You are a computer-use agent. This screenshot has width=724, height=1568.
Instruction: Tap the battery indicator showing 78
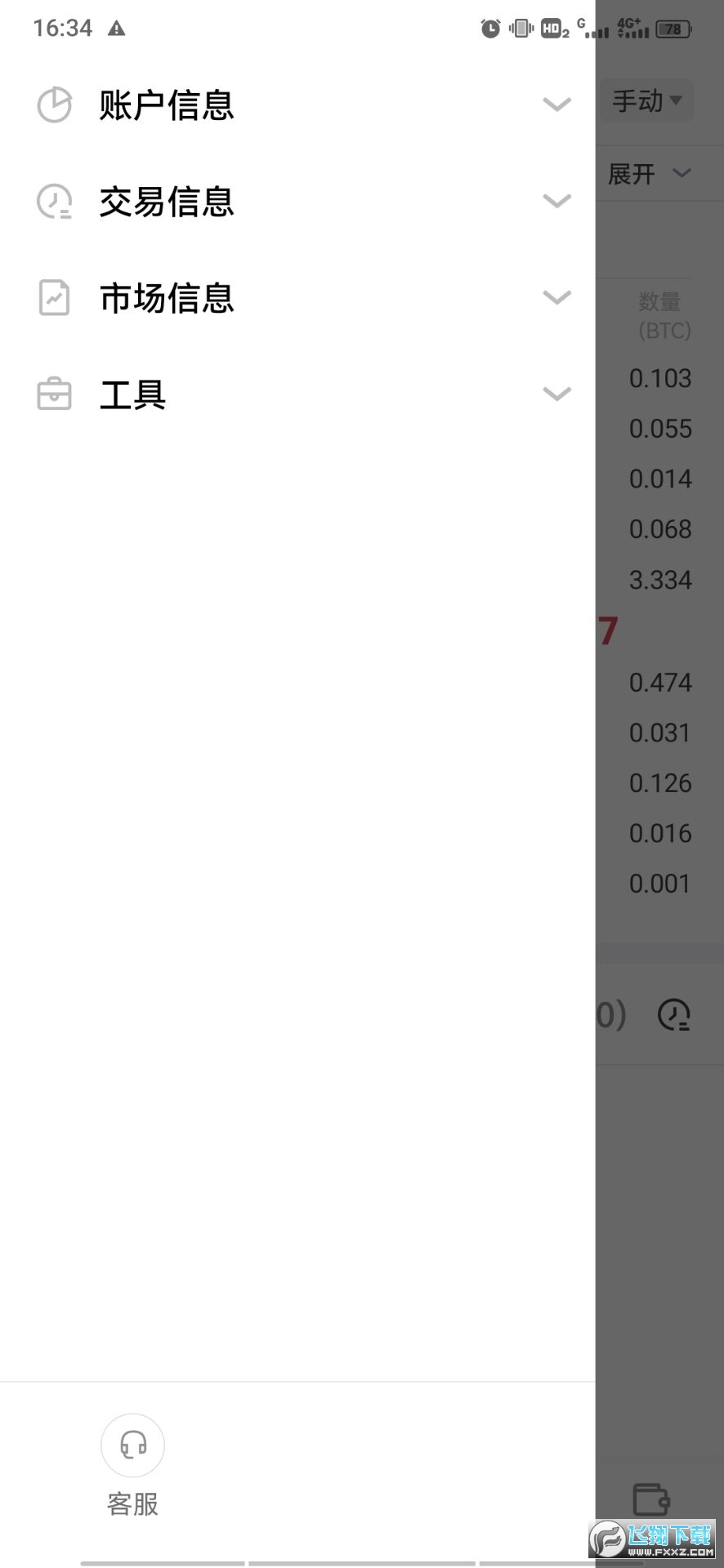point(672,28)
